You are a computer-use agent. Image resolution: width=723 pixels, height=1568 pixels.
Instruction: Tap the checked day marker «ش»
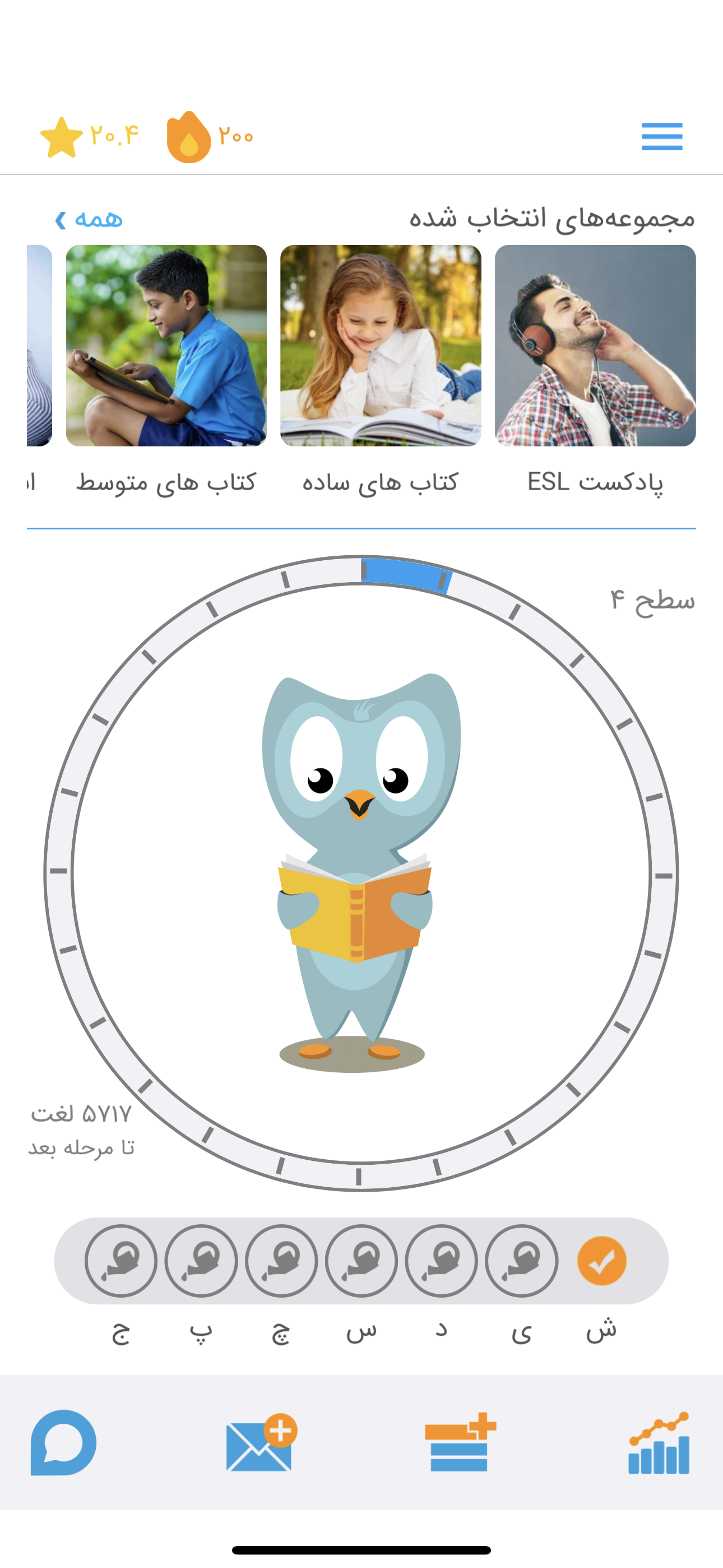click(601, 1261)
